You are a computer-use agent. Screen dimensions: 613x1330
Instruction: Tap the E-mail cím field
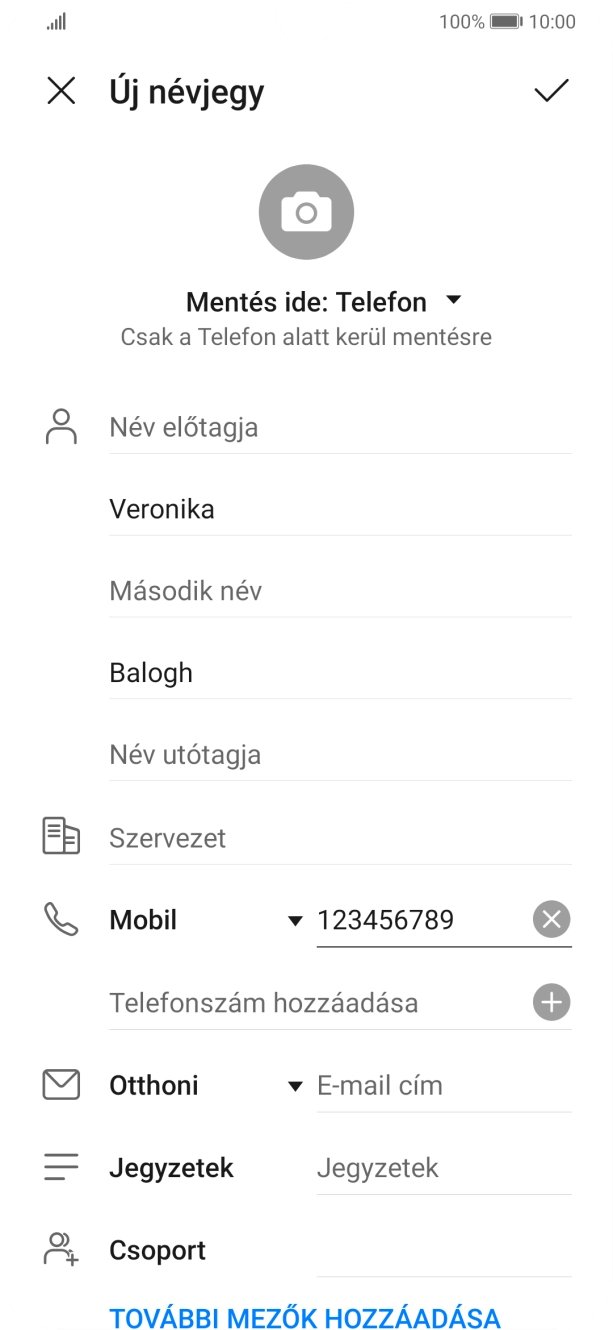point(440,1086)
